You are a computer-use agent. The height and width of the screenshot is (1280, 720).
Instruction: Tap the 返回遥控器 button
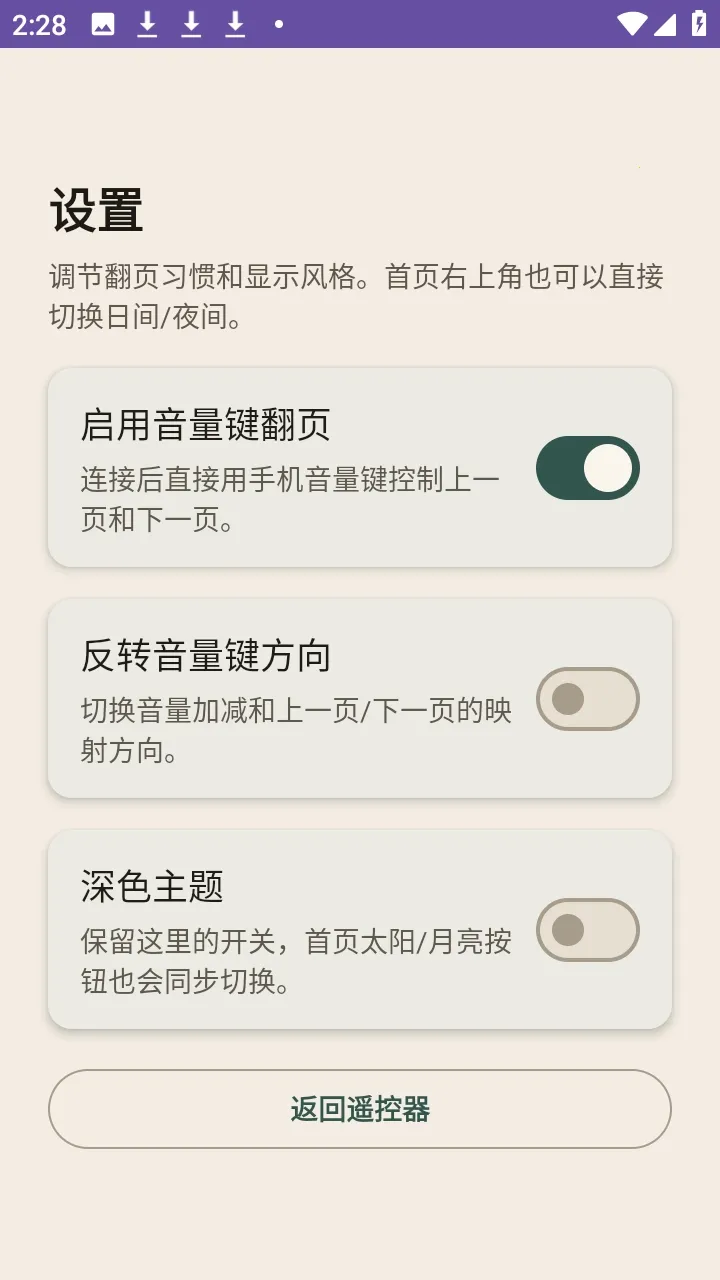pos(359,1109)
